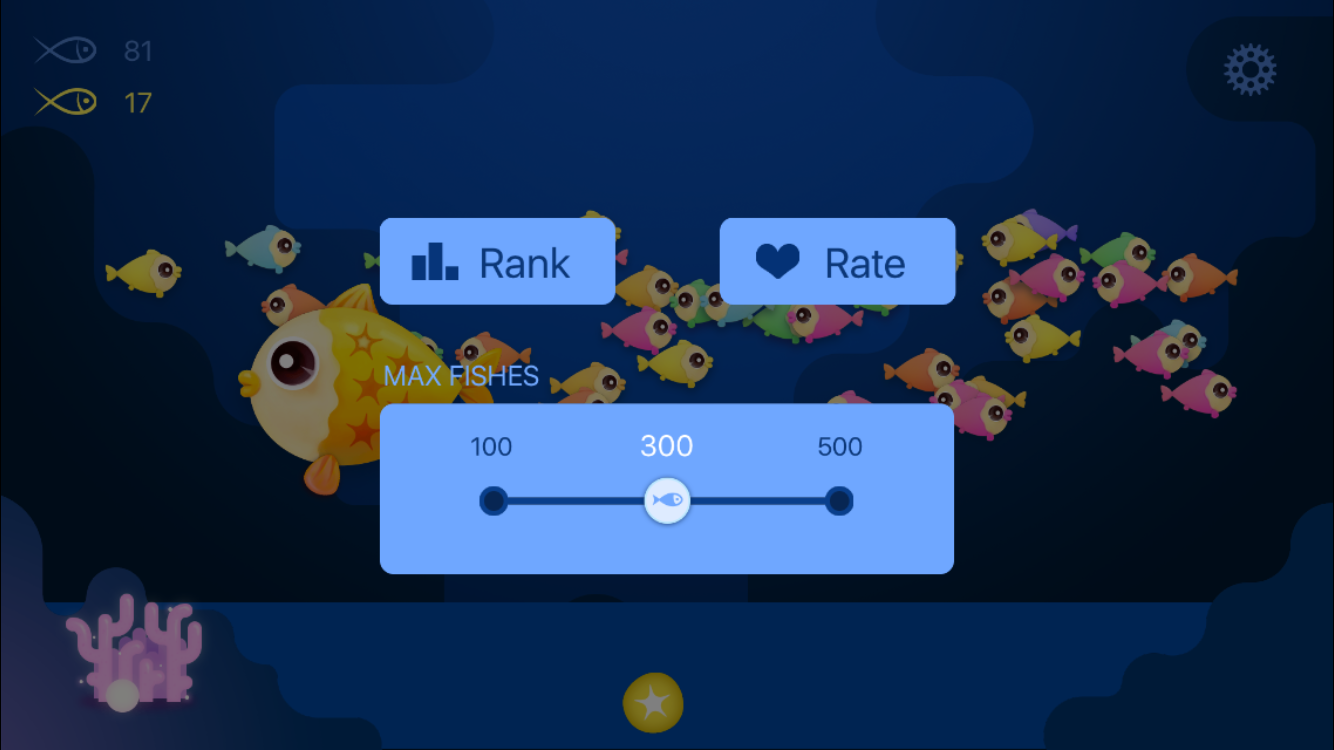The height and width of the screenshot is (750, 1334).
Task: Set max fishes to 100
Action: [x=493, y=501]
